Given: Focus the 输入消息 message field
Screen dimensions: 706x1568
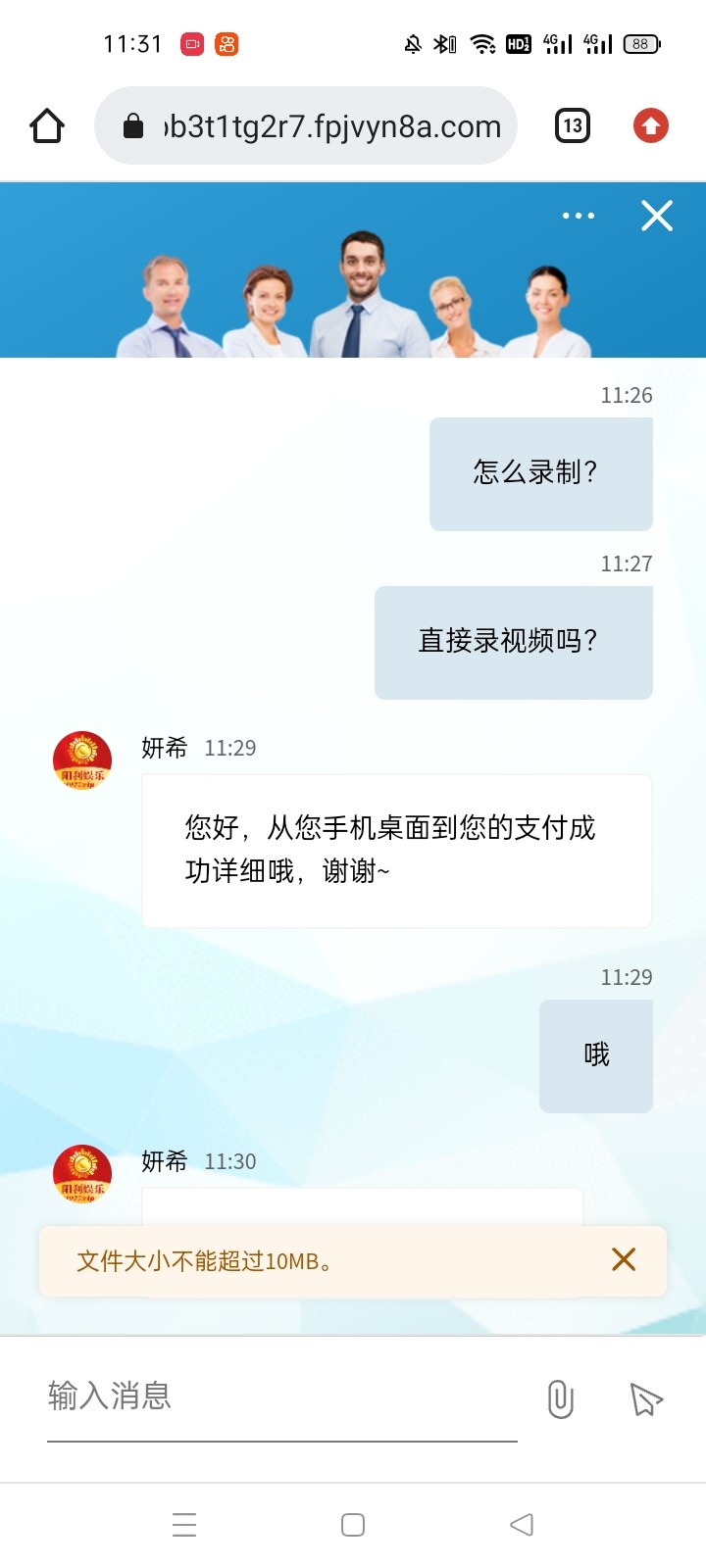Looking at the screenshot, I should [x=281, y=1396].
